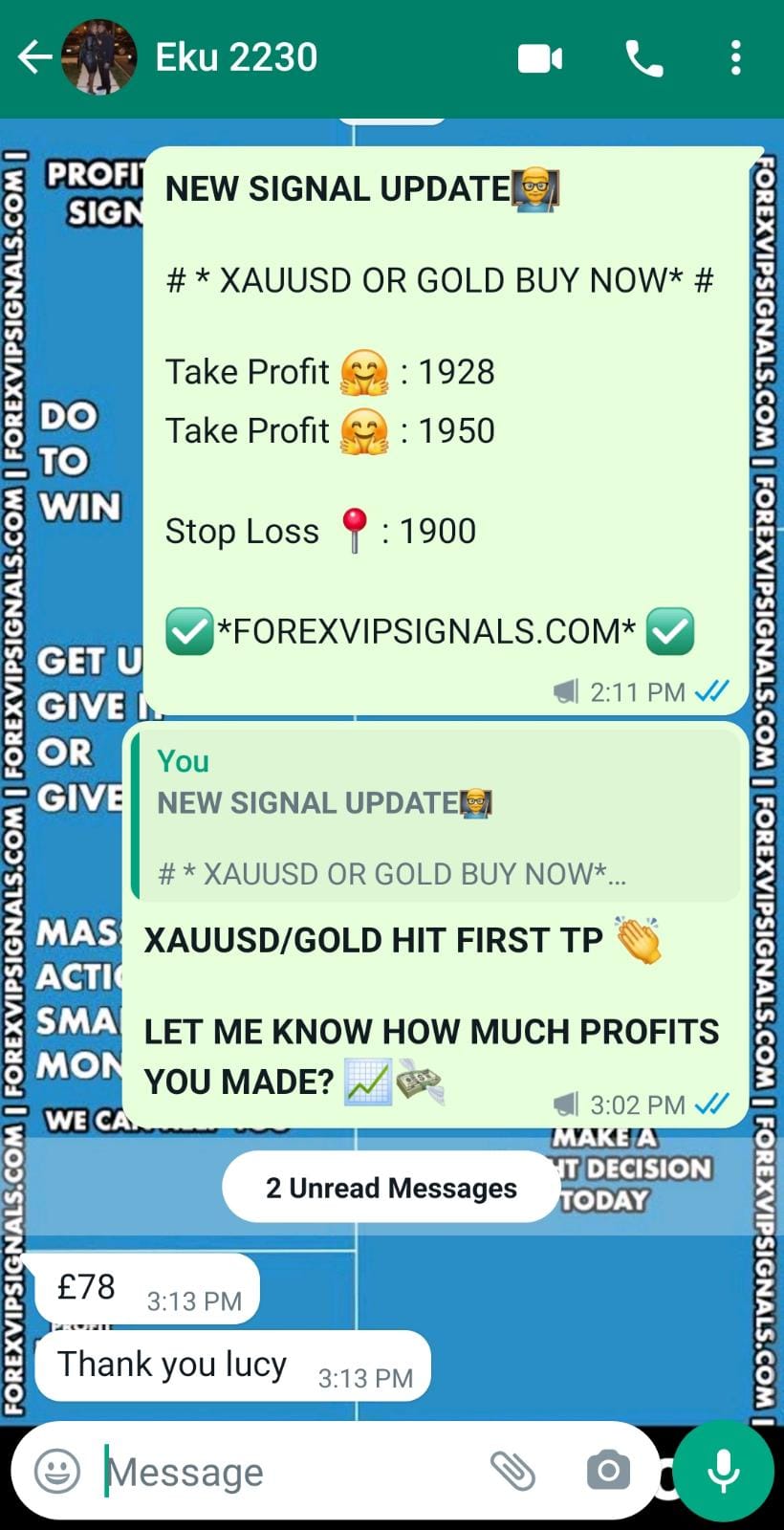Viewport: 784px width, 1530px height.
Task: Open the overflow menu
Action: [735, 58]
